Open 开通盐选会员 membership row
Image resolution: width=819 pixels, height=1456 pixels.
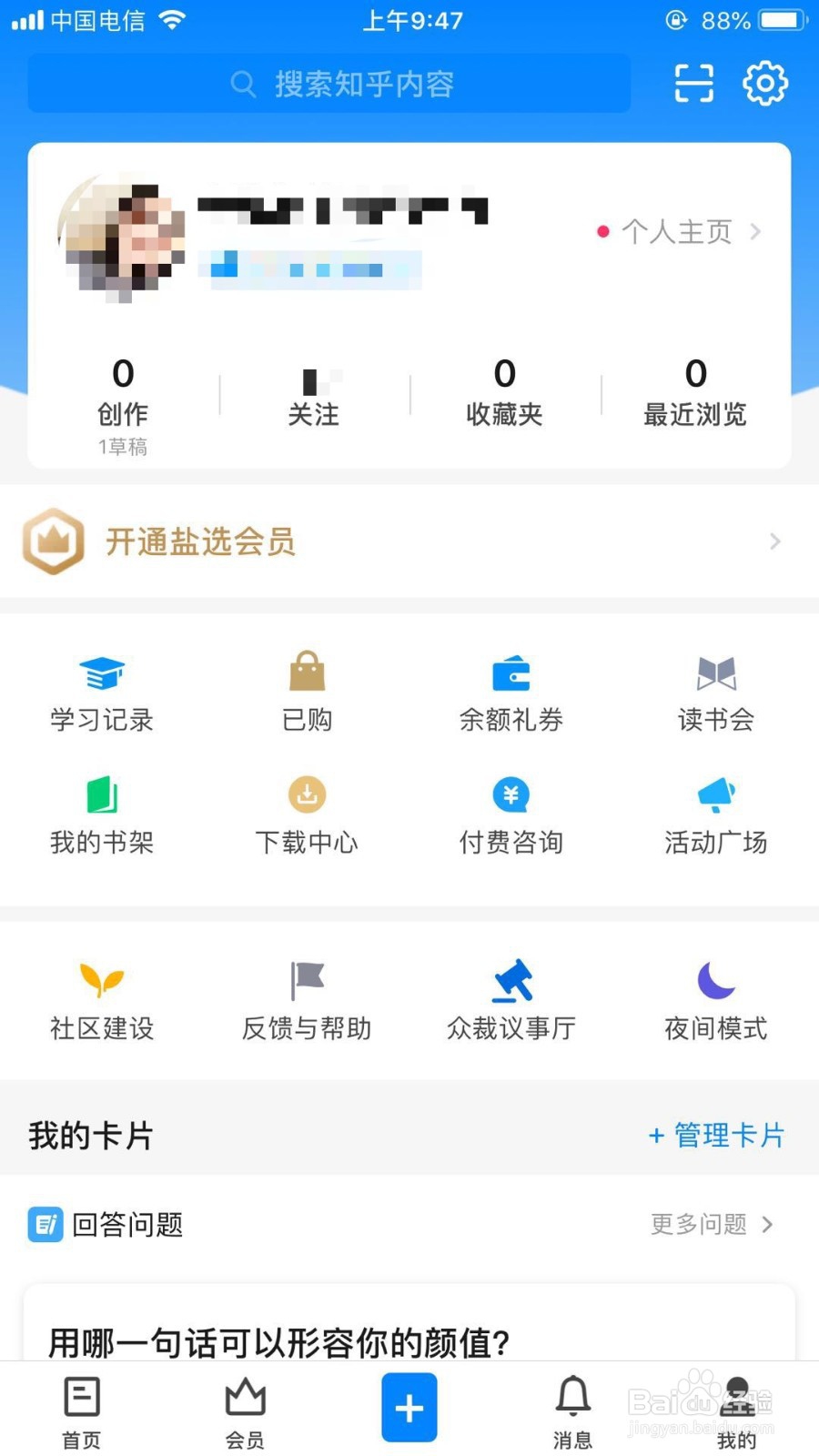point(409,541)
